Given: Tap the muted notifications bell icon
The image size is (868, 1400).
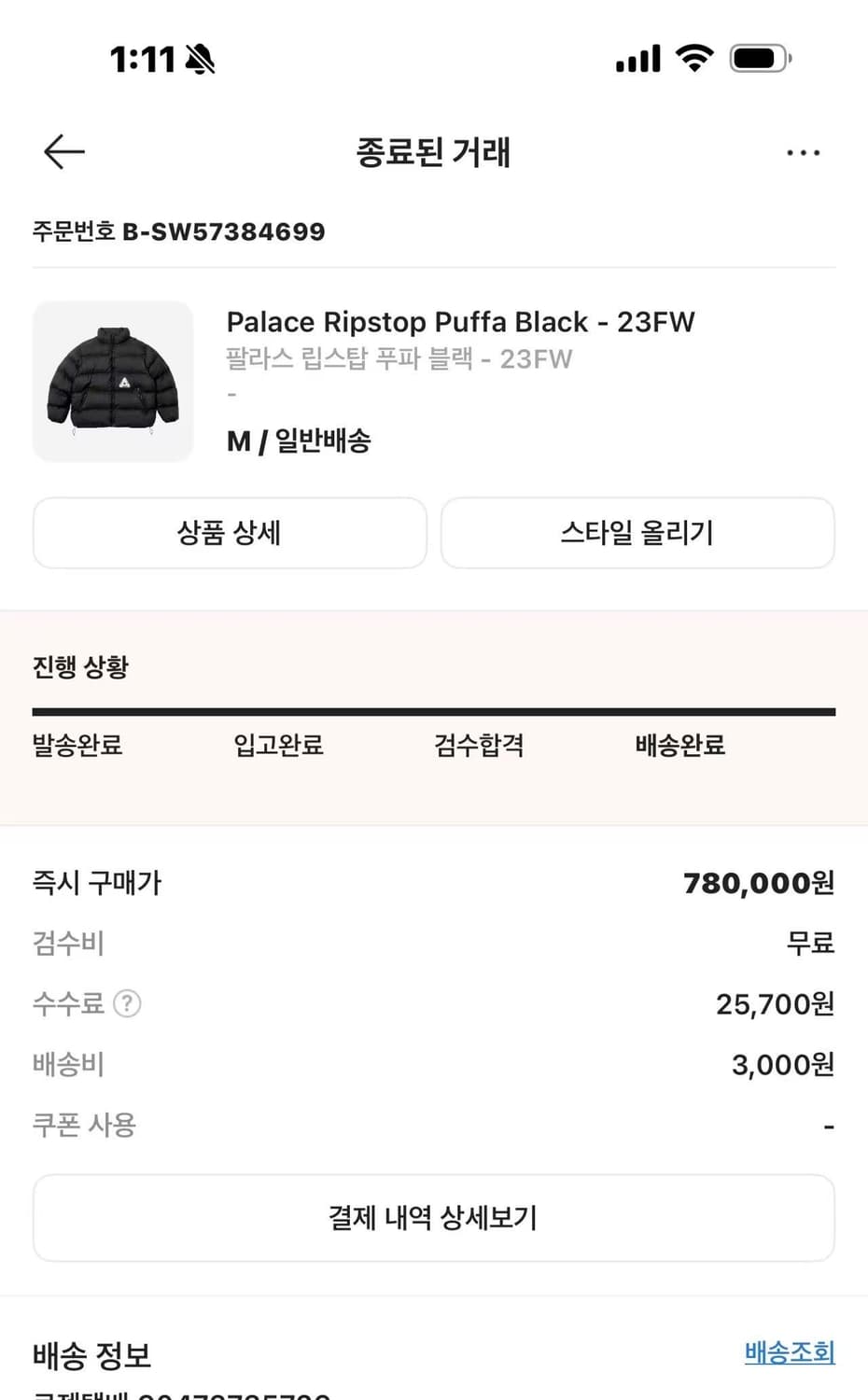Looking at the screenshot, I should 199,58.
